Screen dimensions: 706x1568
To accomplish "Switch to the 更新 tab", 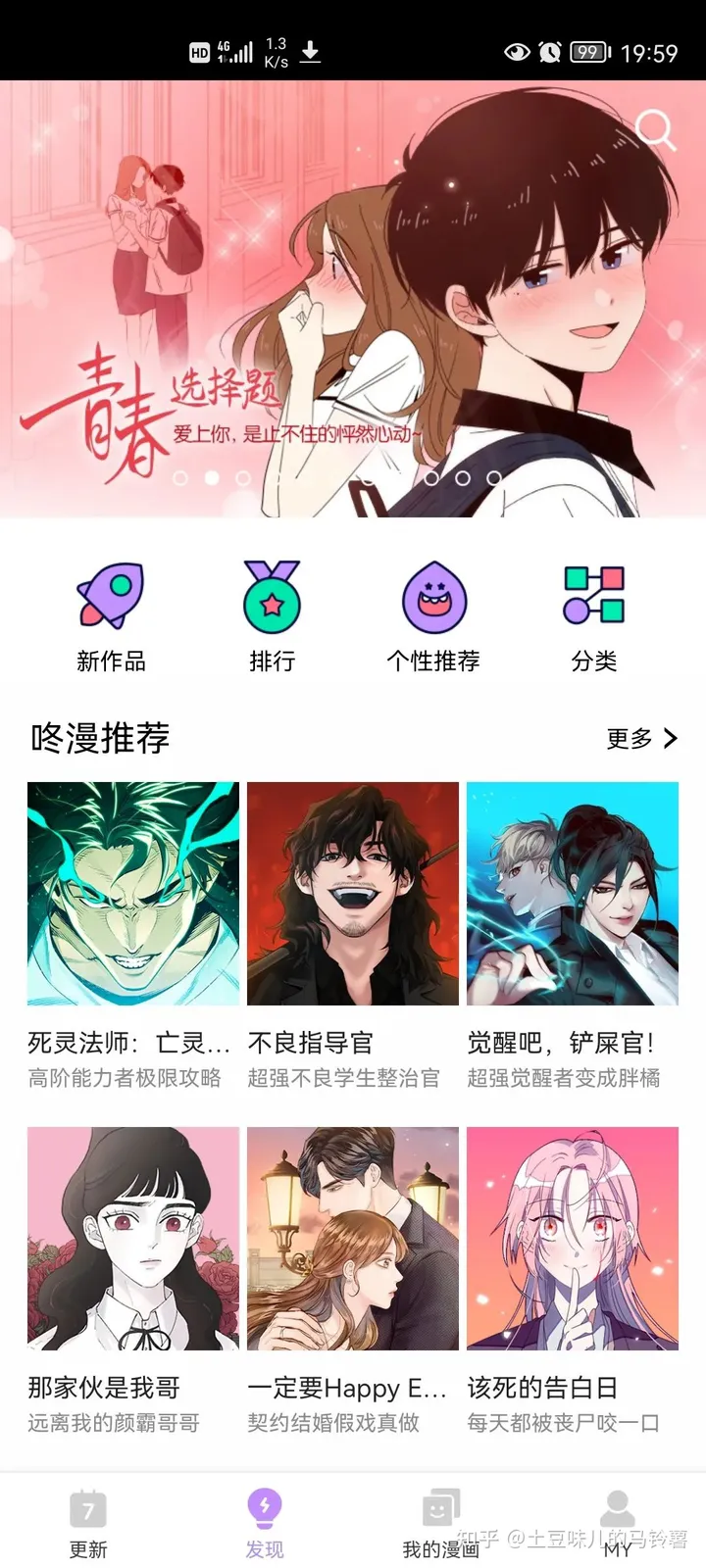I will (x=88, y=1523).
